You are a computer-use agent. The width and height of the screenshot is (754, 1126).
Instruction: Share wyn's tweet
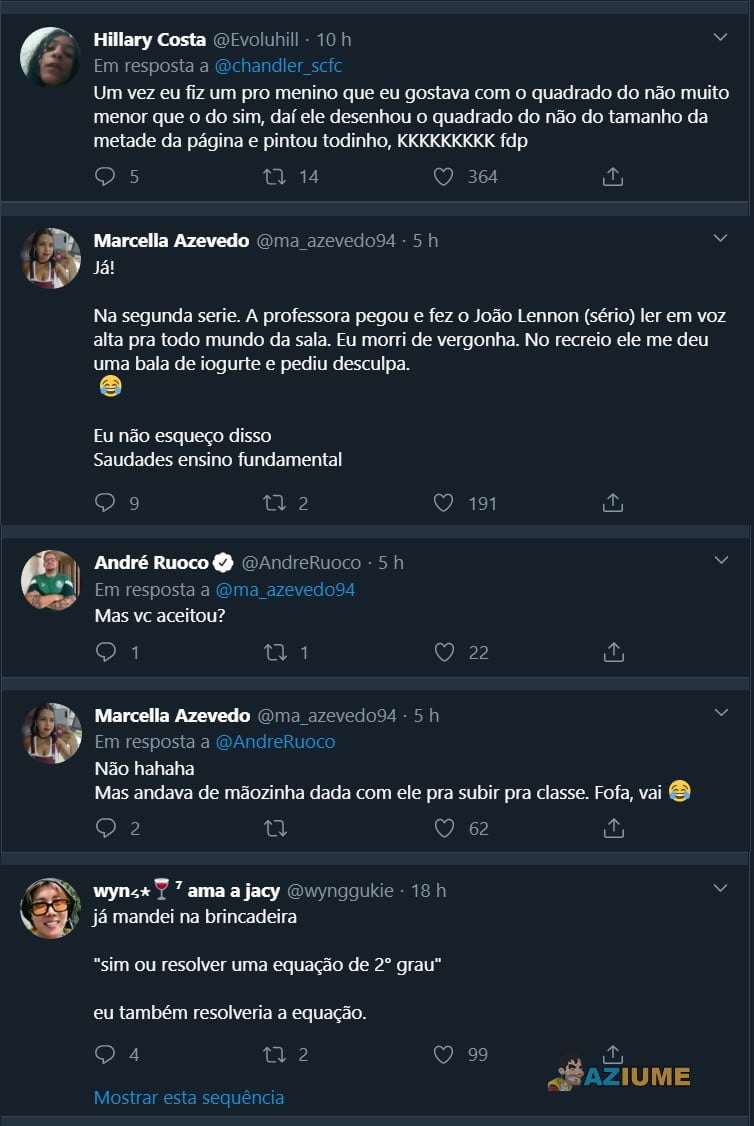(613, 1054)
